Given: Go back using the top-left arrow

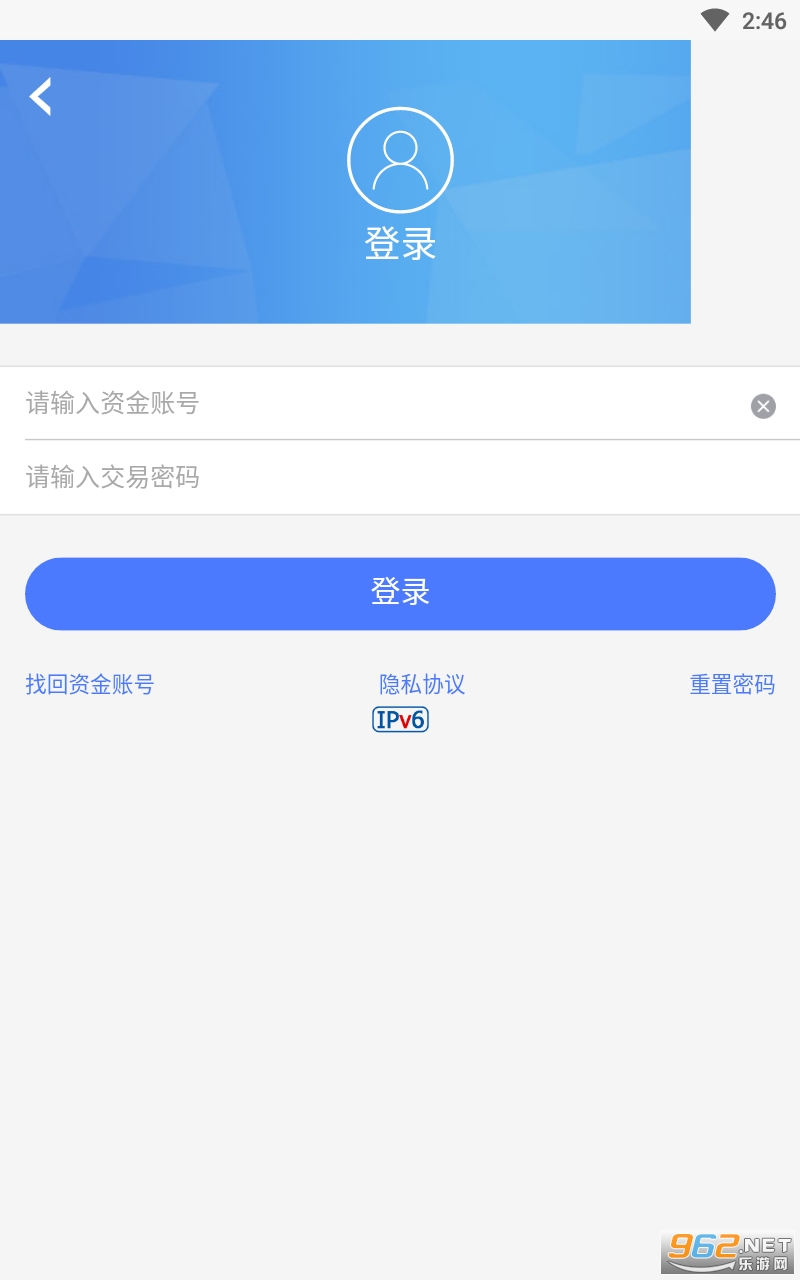Looking at the screenshot, I should (40, 97).
